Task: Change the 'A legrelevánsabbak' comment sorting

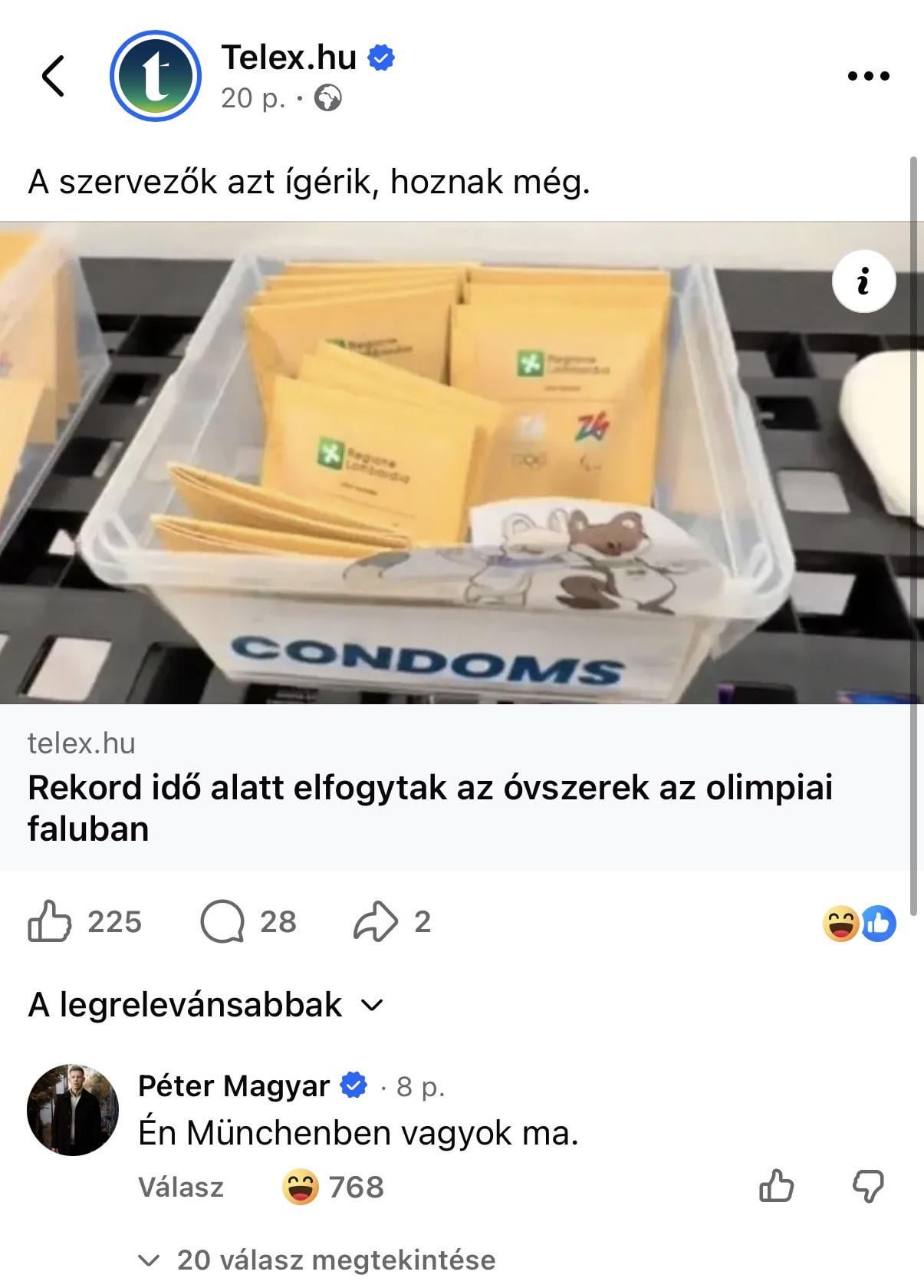Action: click(x=206, y=1005)
